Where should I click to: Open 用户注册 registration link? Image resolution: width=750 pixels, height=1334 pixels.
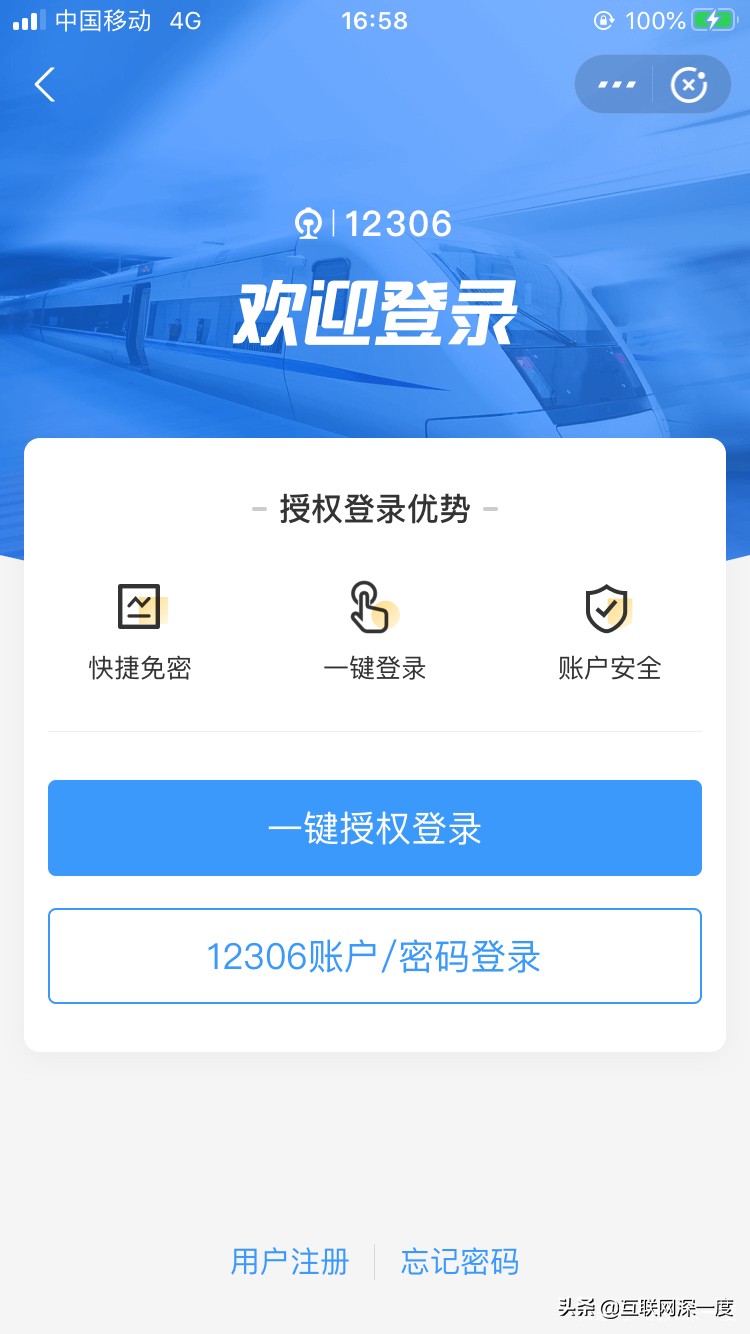289,1262
